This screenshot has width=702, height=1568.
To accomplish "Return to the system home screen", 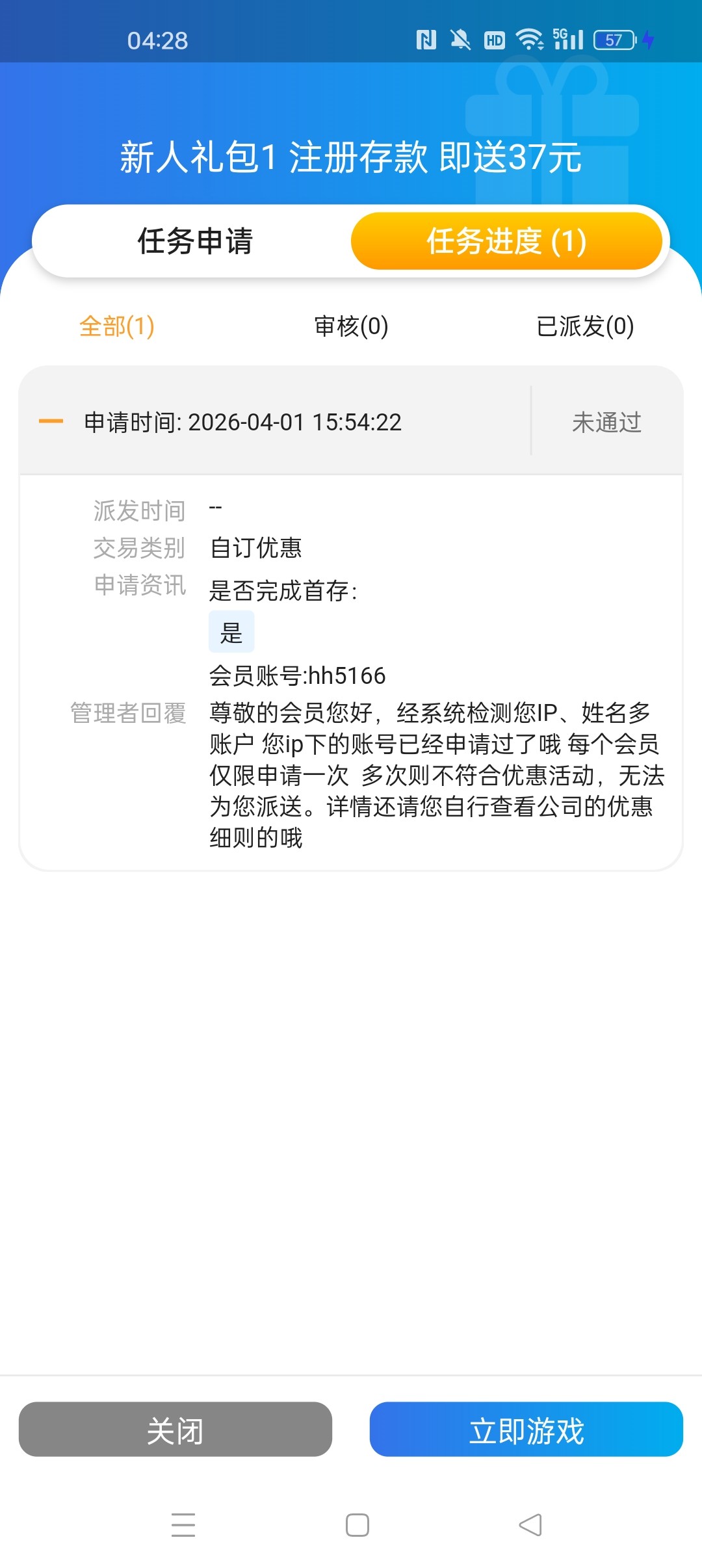I will (357, 1525).
